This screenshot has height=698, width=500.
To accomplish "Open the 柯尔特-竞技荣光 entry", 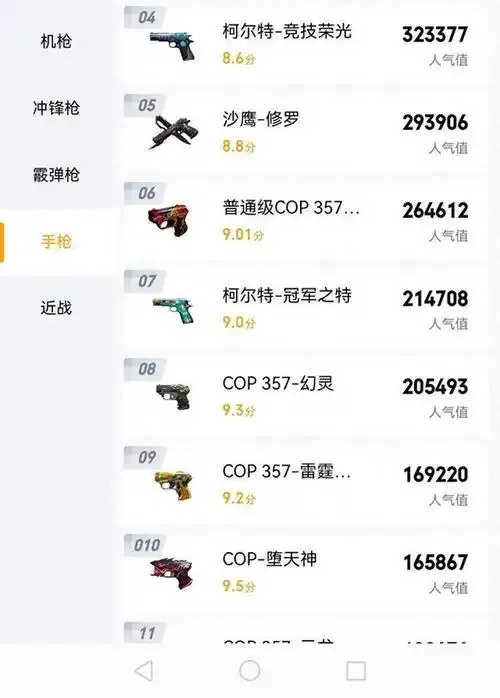I will point(305,44).
